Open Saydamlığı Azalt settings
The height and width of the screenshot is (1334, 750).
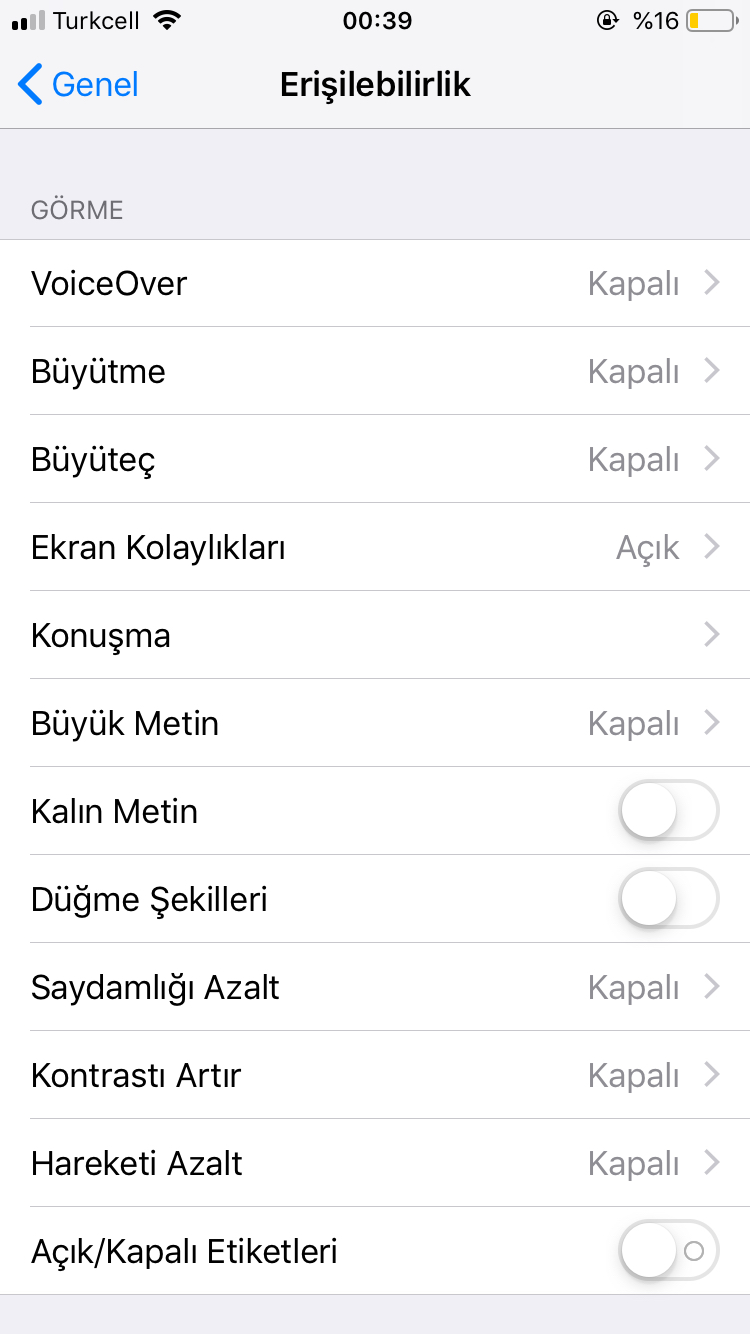[x=375, y=988]
